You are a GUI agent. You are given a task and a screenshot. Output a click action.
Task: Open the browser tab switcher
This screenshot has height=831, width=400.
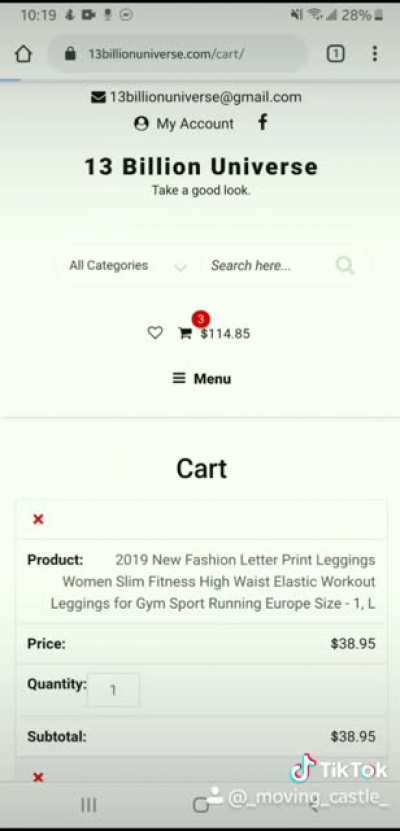point(335,54)
